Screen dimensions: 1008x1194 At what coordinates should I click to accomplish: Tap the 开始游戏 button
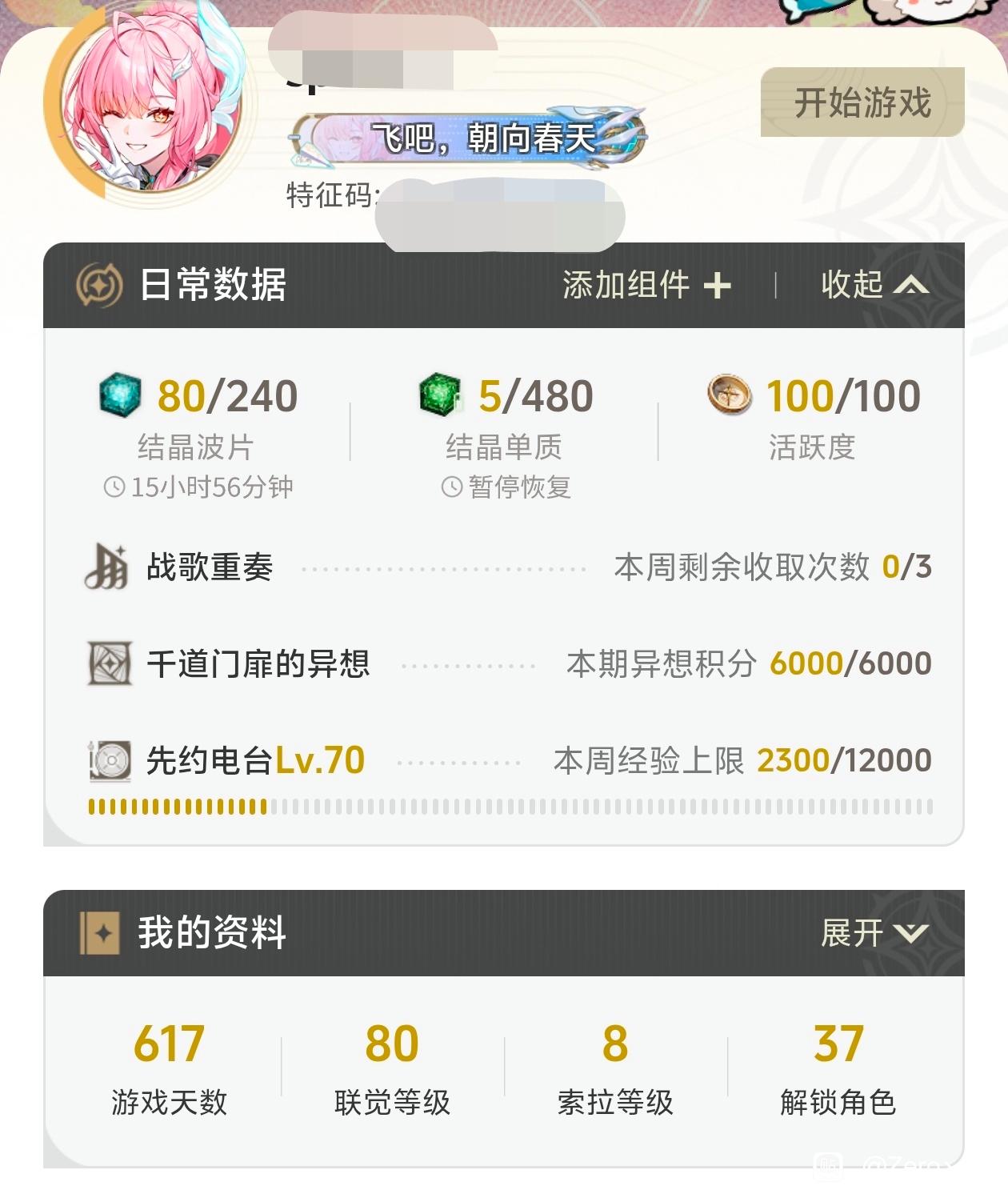[862, 102]
